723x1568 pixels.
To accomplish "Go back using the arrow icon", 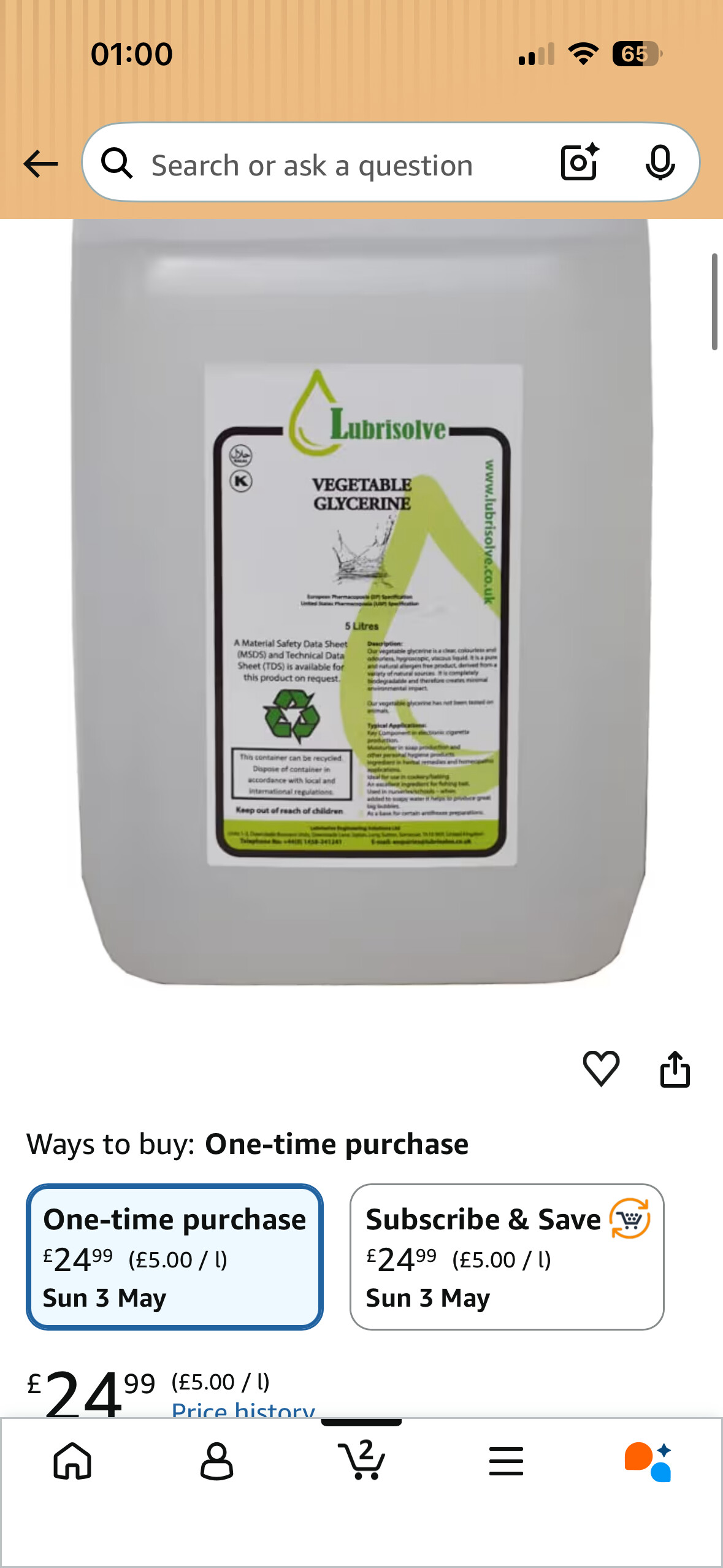I will [x=40, y=164].
